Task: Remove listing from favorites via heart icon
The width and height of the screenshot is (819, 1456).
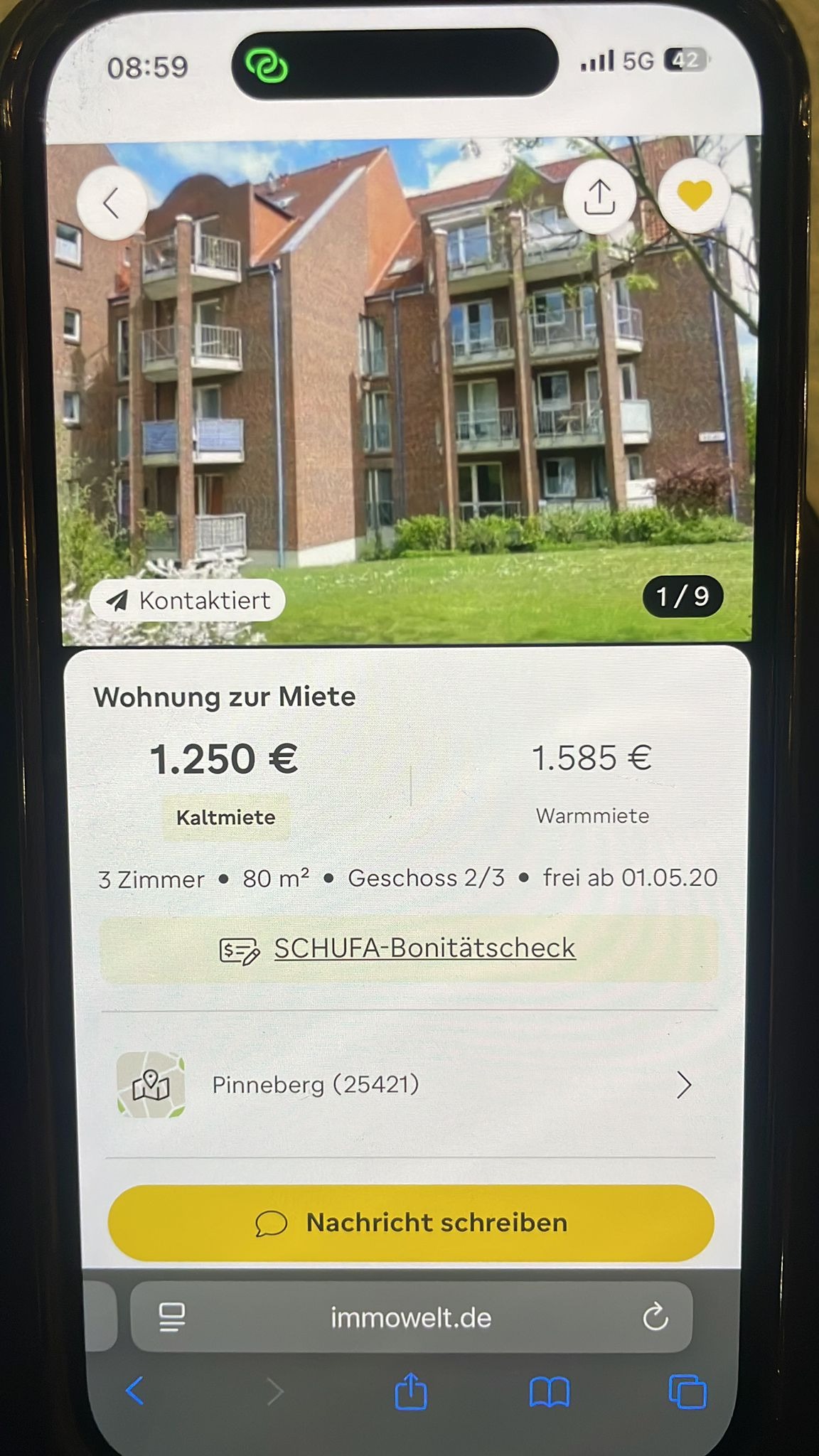Action: 693,196
